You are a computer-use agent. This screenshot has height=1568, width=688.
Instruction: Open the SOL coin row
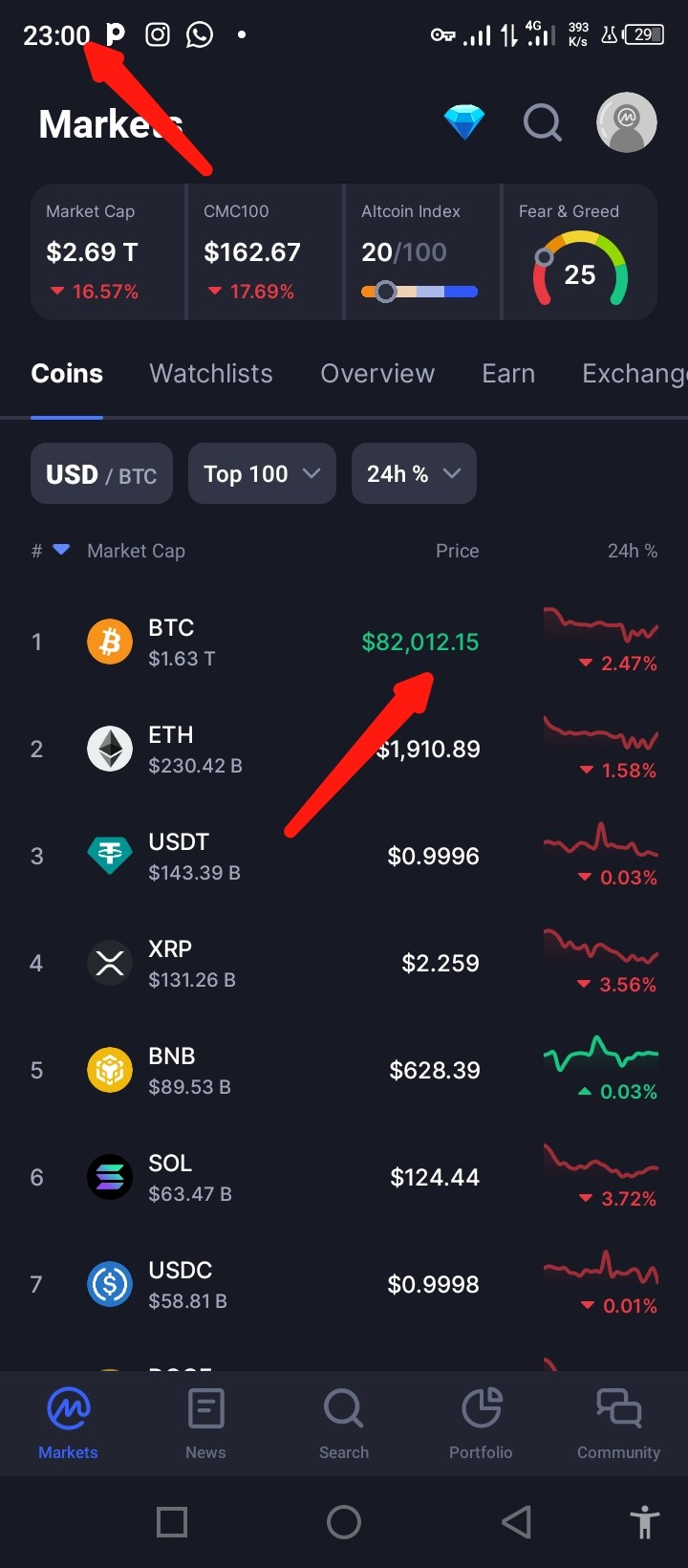click(344, 1177)
